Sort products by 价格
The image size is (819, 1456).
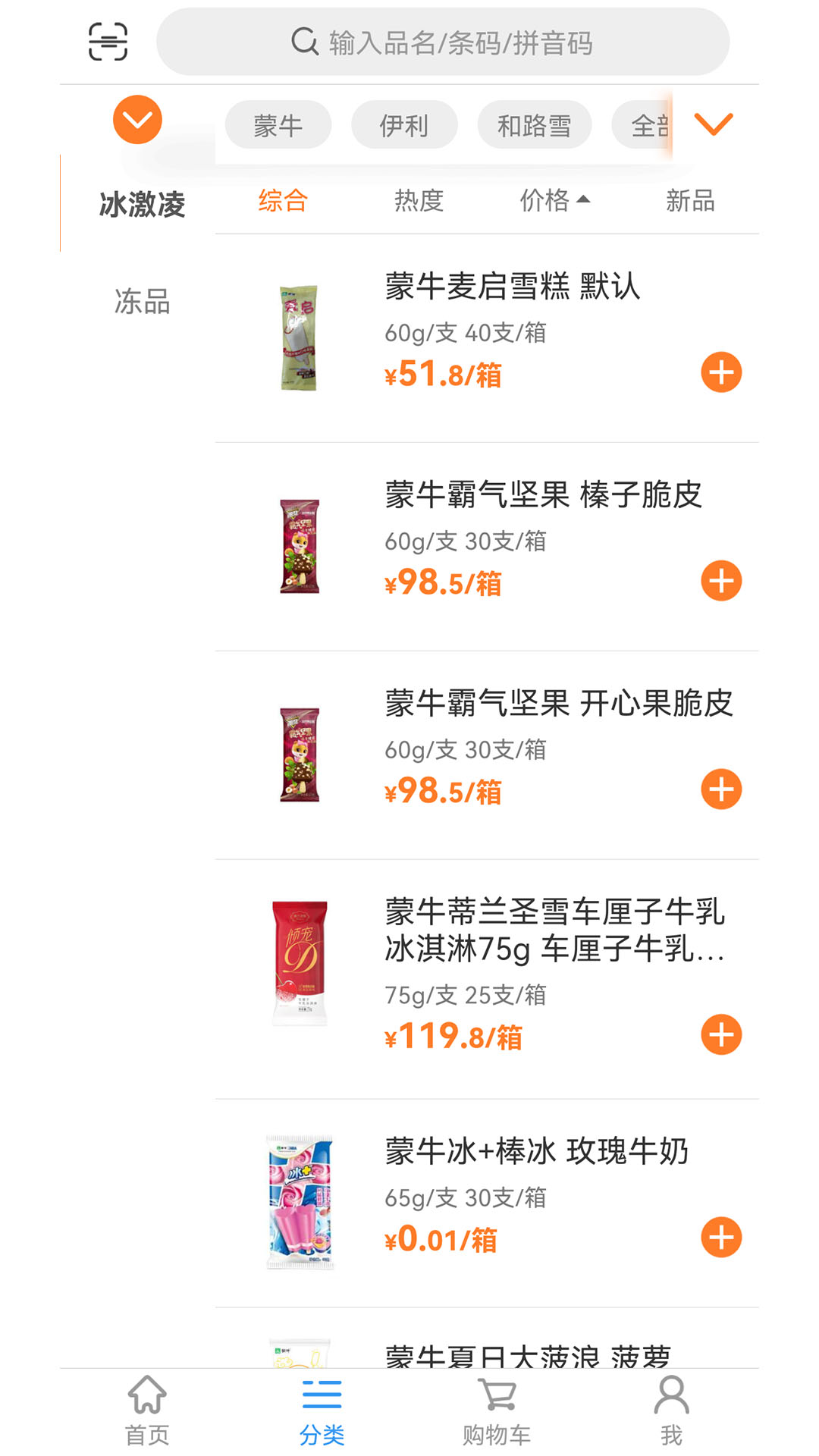click(554, 201)
